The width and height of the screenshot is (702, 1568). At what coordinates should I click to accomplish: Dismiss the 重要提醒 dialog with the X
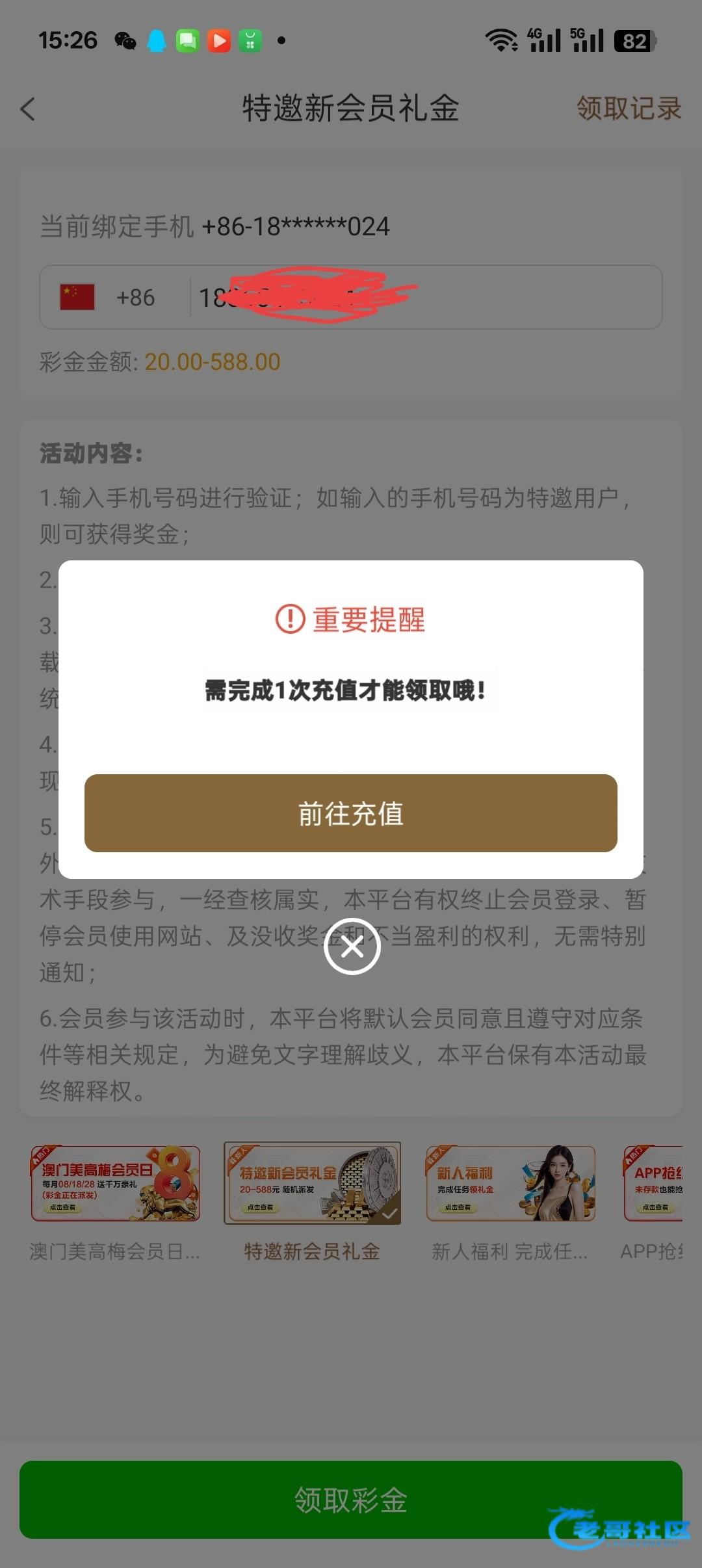click(x=352, y=947)
